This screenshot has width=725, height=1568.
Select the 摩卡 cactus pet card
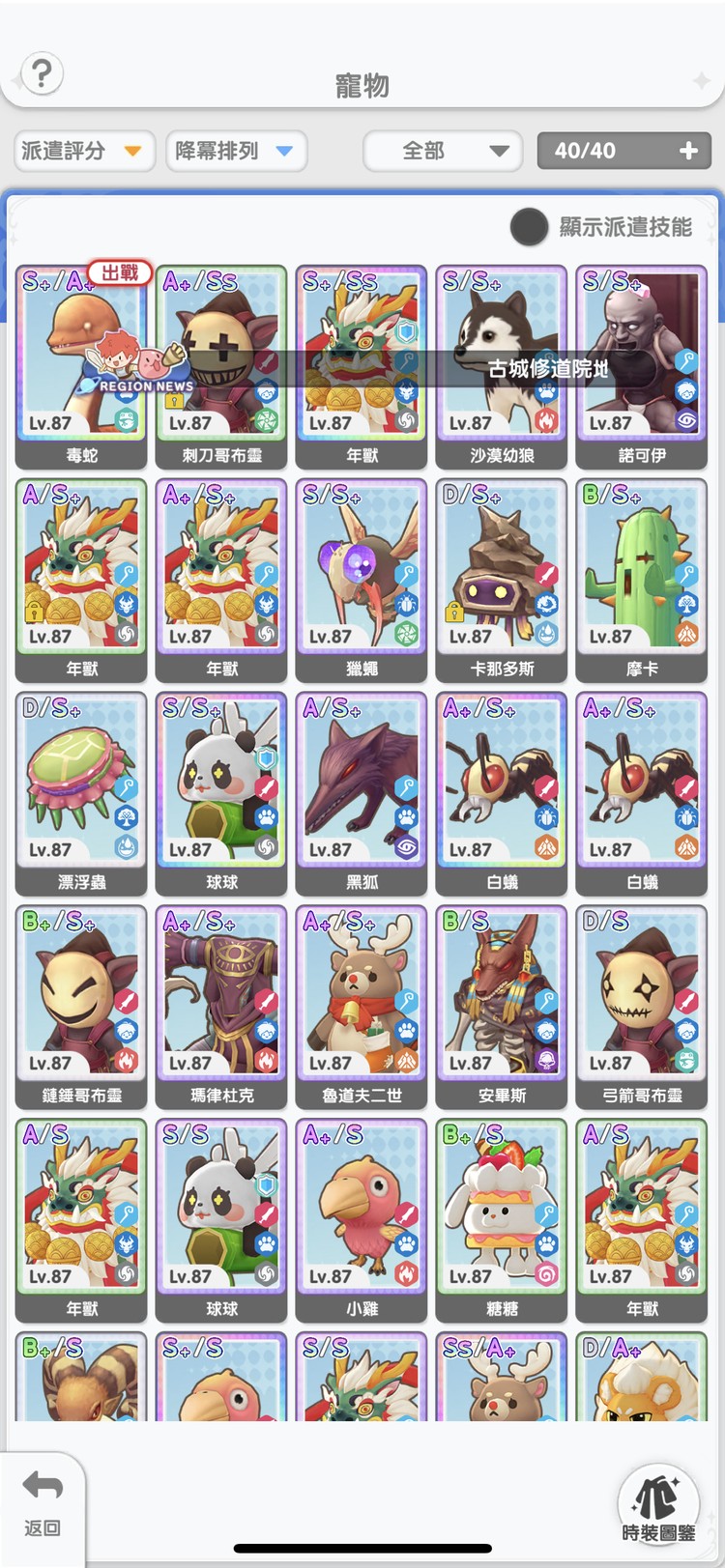[x=642, y=578]
